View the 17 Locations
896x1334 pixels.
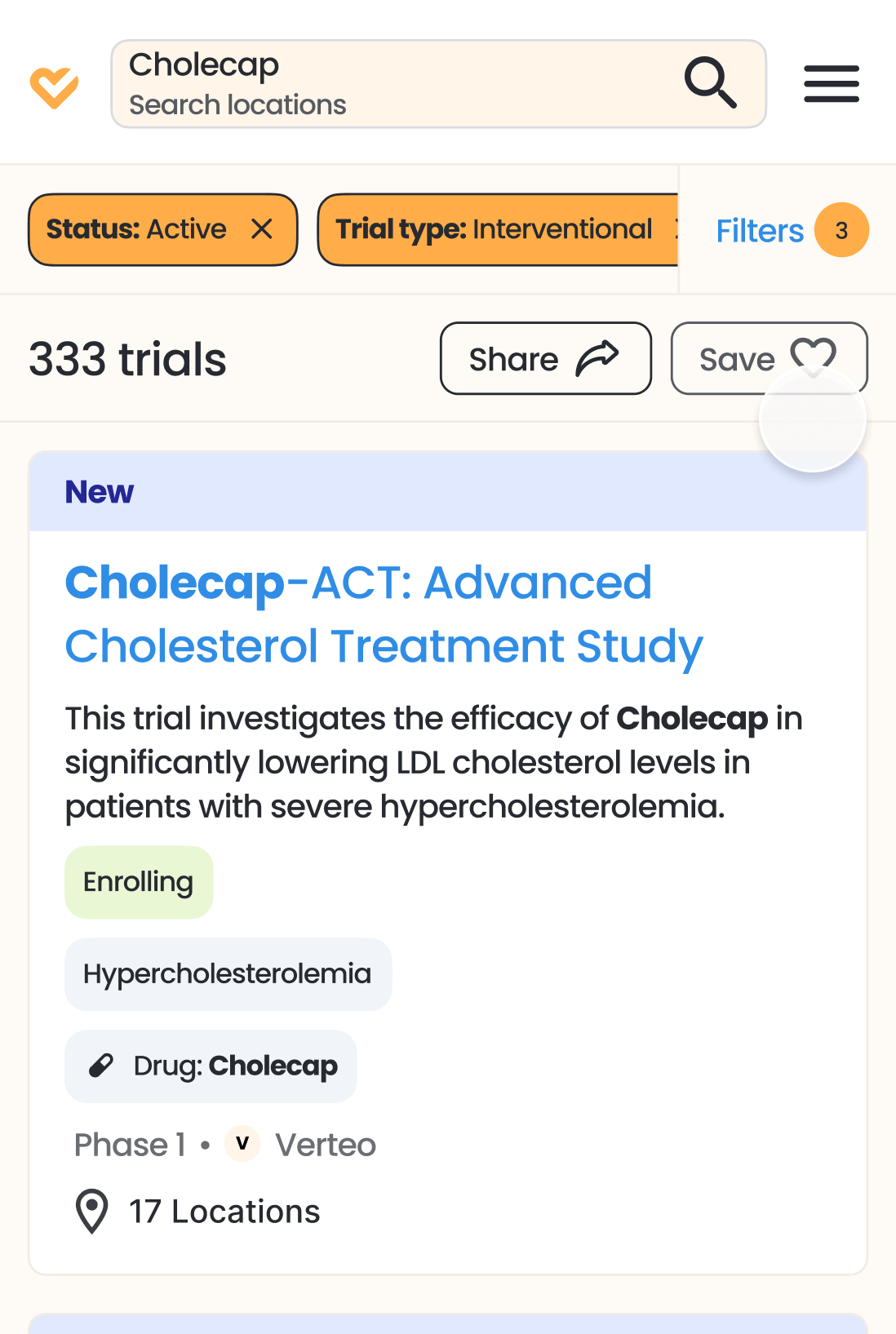tap(224, 1212)
